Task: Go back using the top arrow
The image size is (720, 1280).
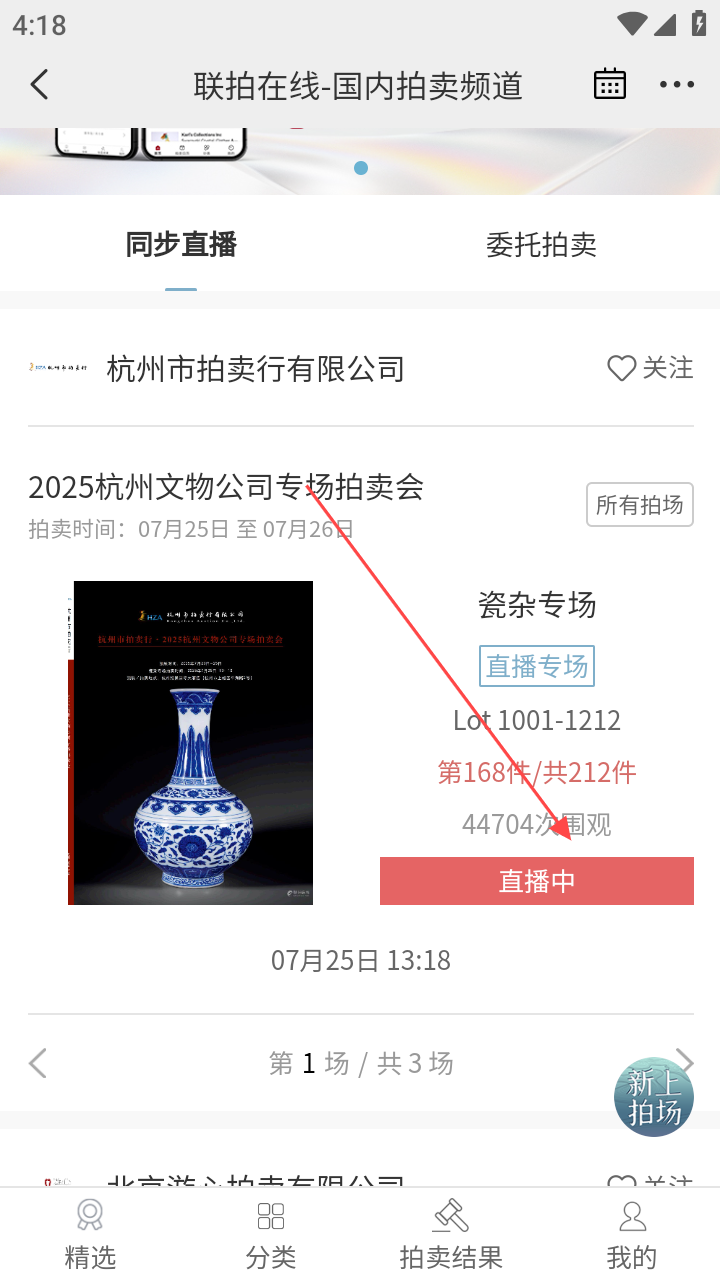Action: coord(40,85)
